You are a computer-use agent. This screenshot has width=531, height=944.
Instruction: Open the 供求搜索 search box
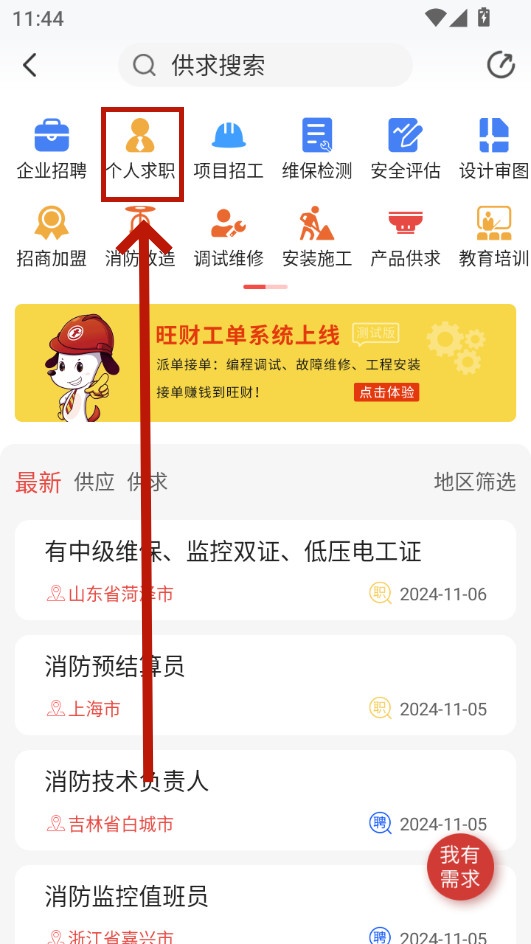pos(266,65)
